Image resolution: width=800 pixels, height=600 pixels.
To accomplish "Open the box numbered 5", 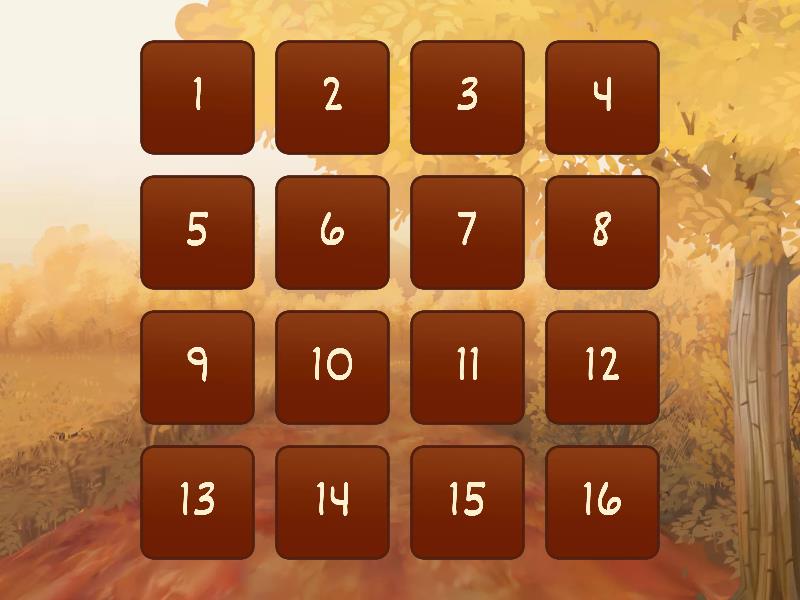I will coord(197,232).
